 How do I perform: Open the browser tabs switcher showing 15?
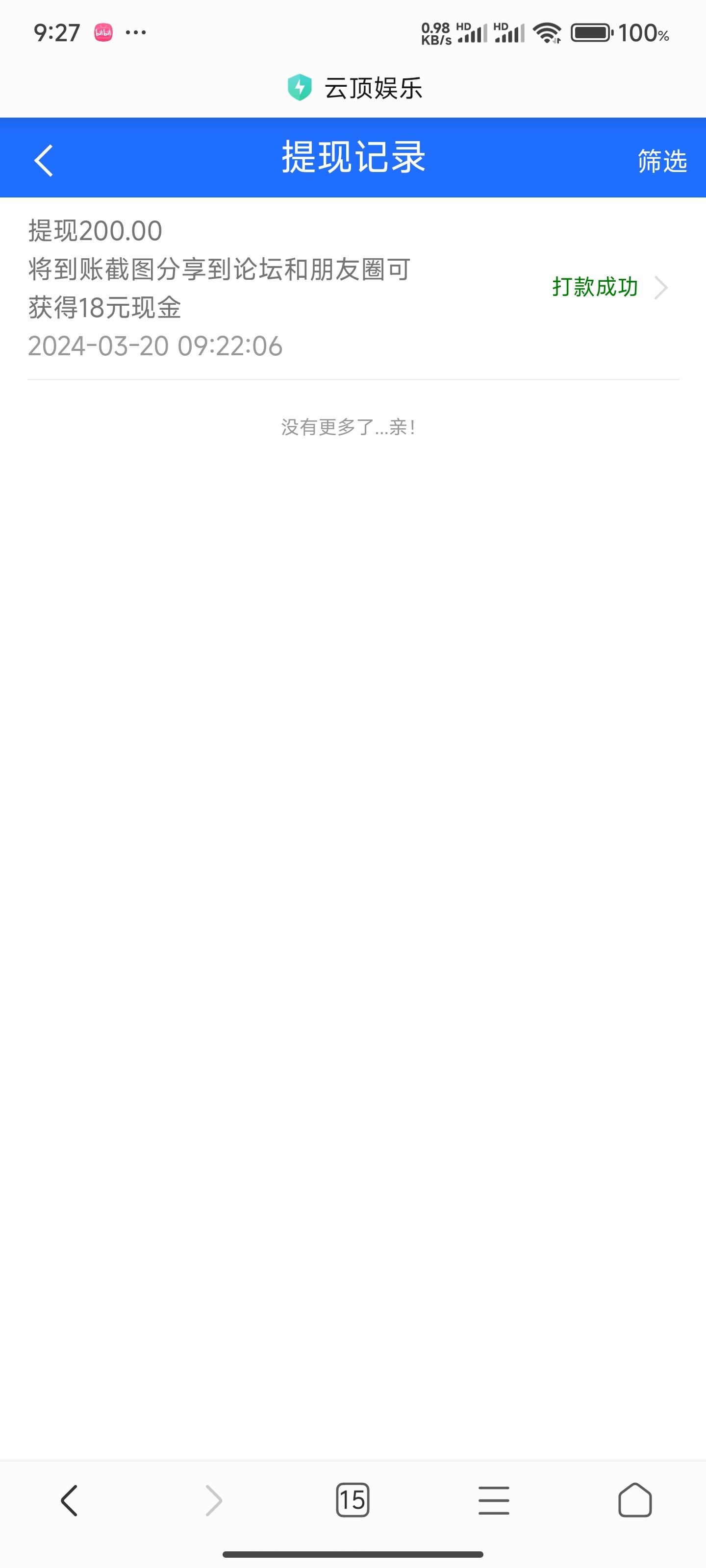click(353, 1500)
